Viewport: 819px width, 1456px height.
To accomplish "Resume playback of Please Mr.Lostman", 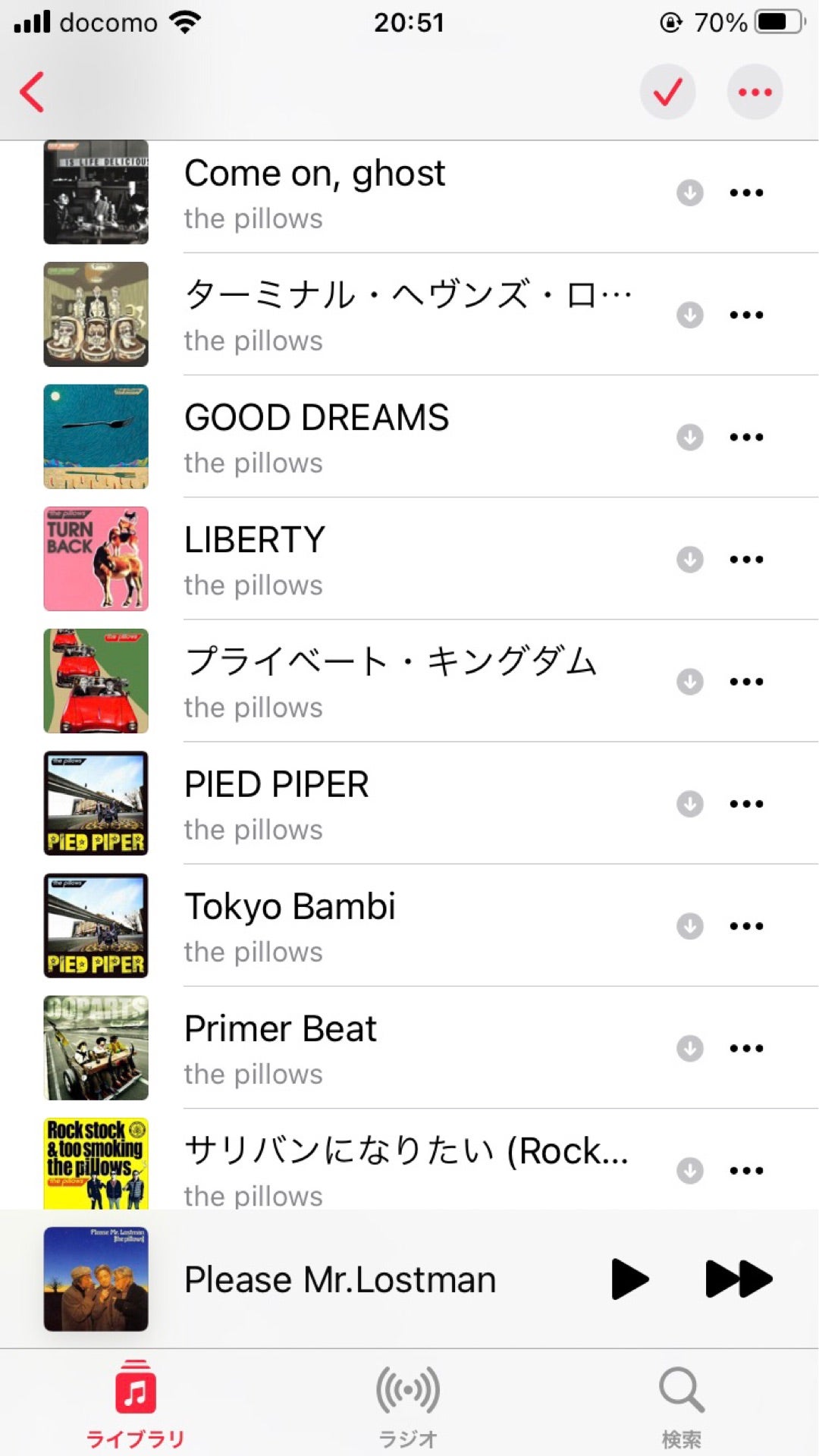I will 629,1279.
